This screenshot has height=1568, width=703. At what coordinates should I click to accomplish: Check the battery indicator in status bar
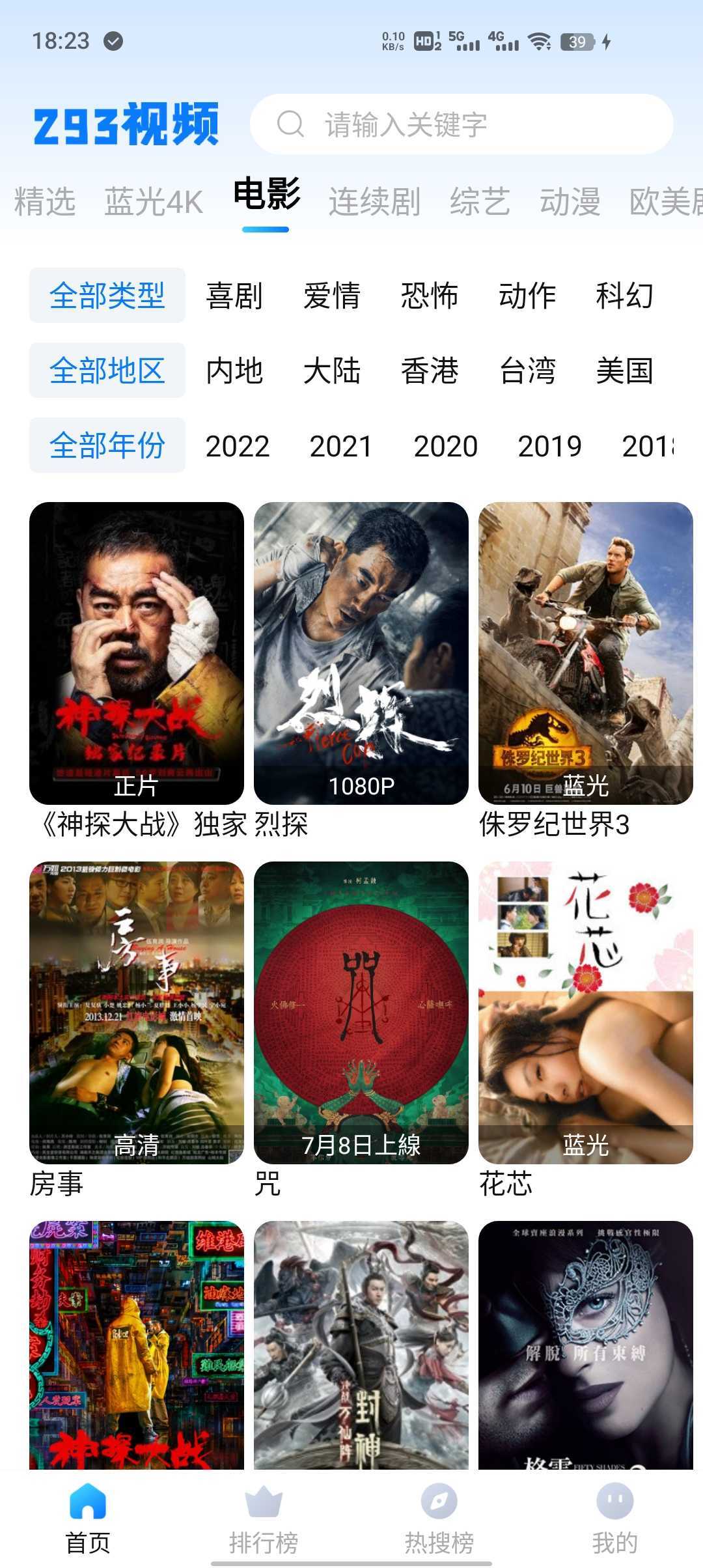point(578,42)
